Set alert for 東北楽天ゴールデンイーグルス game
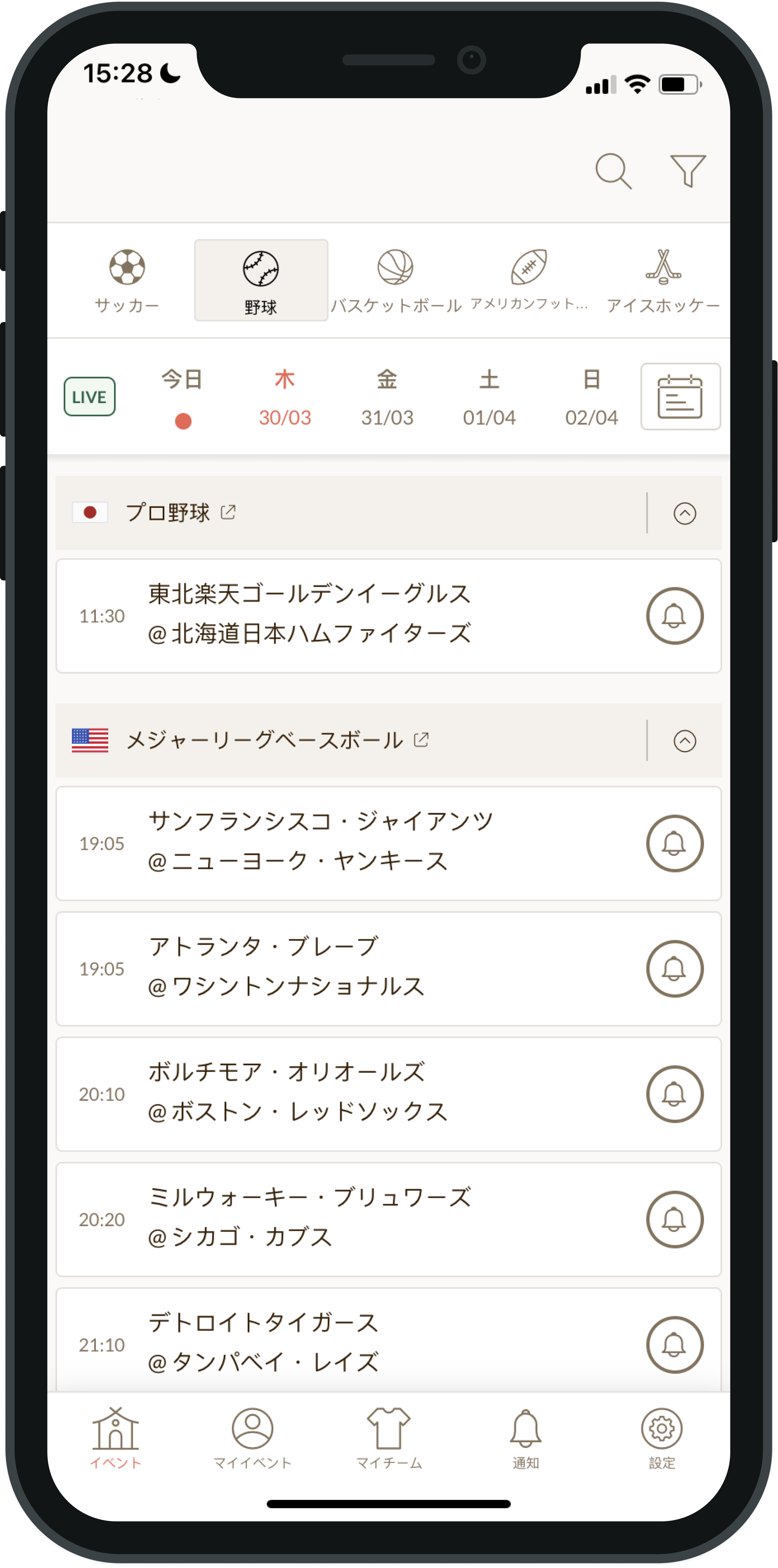778x1568 pixels. [674, 616]
